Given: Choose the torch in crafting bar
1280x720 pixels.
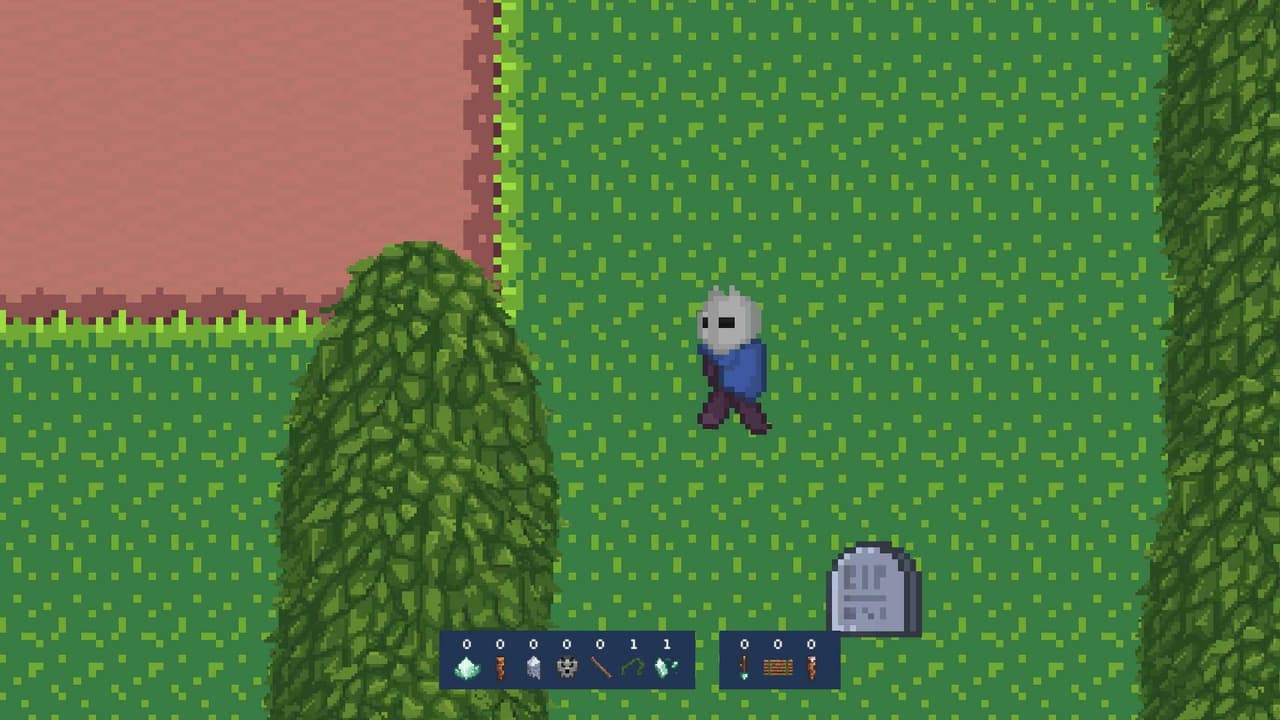Looking at the screenshot, I should (x=811, y=668).
